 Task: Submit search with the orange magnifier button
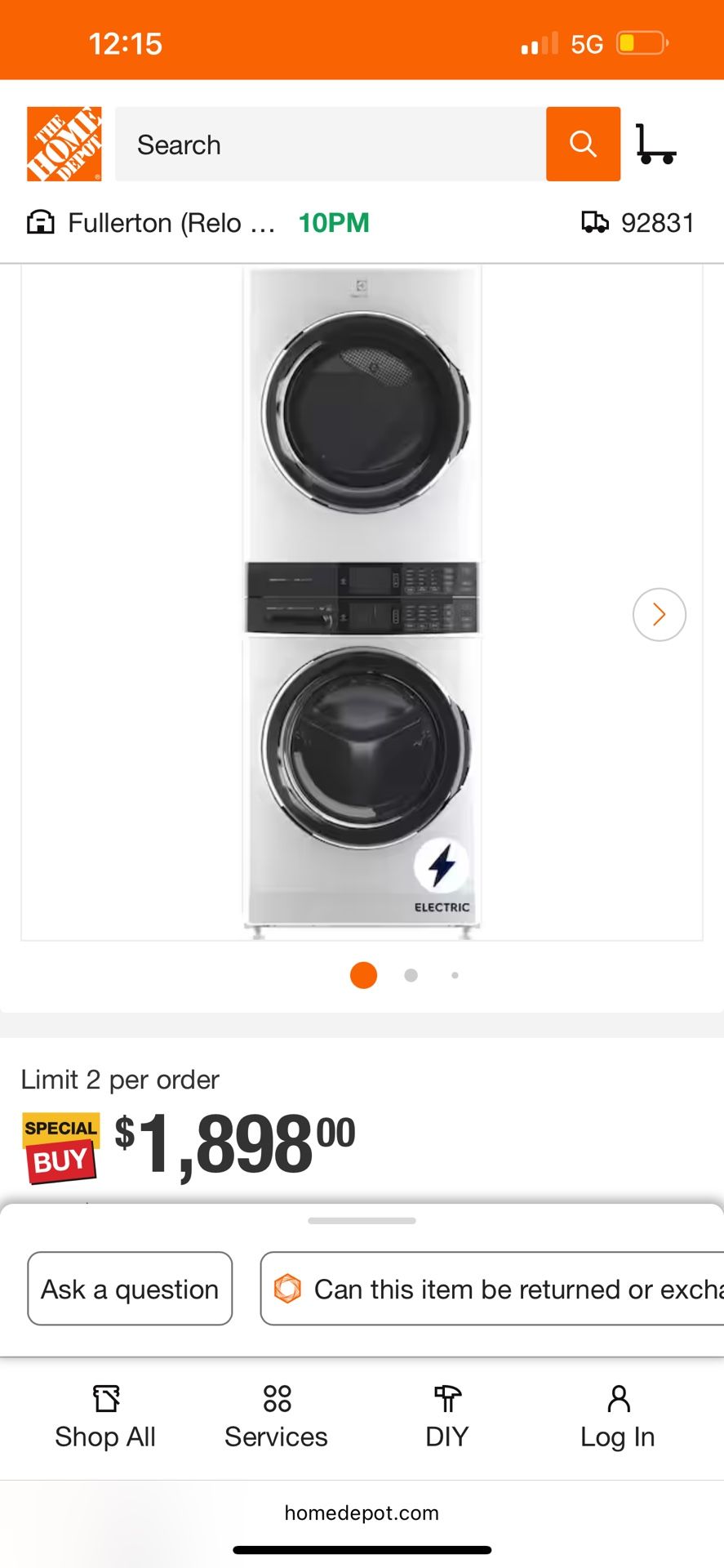point(583,145)
